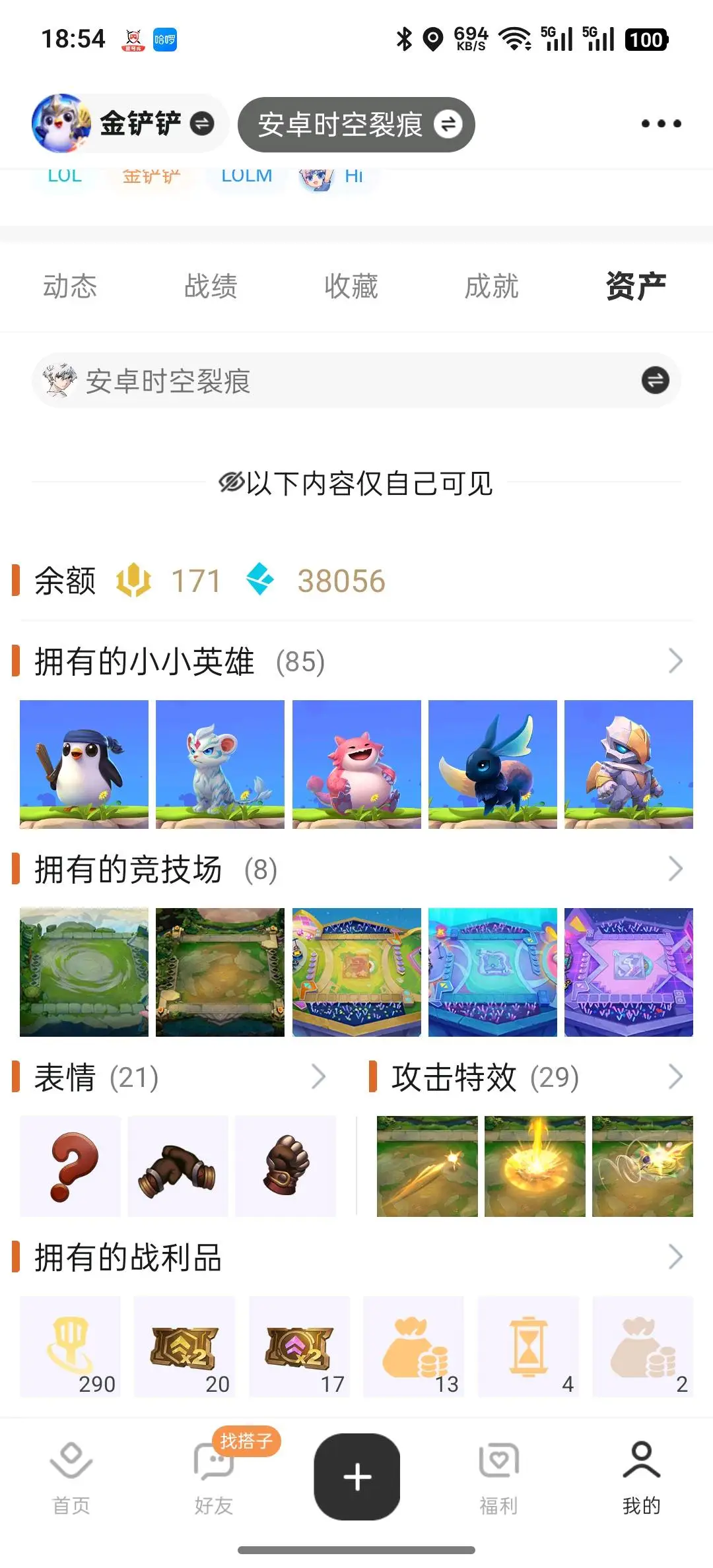
Task: Switch game using 金铲铲 selector
Action: 129,123
